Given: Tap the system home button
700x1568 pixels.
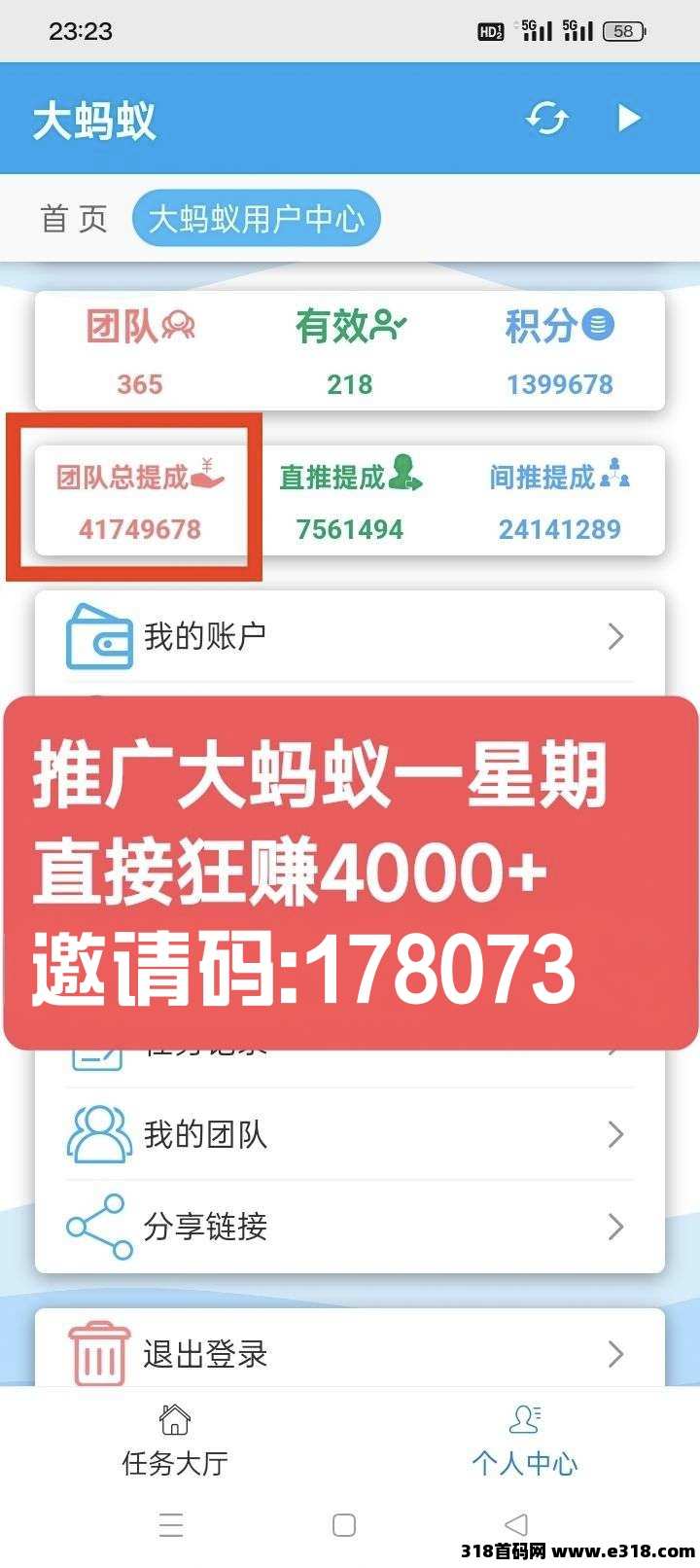Looking at the screenshot, I should (344, 1524).
